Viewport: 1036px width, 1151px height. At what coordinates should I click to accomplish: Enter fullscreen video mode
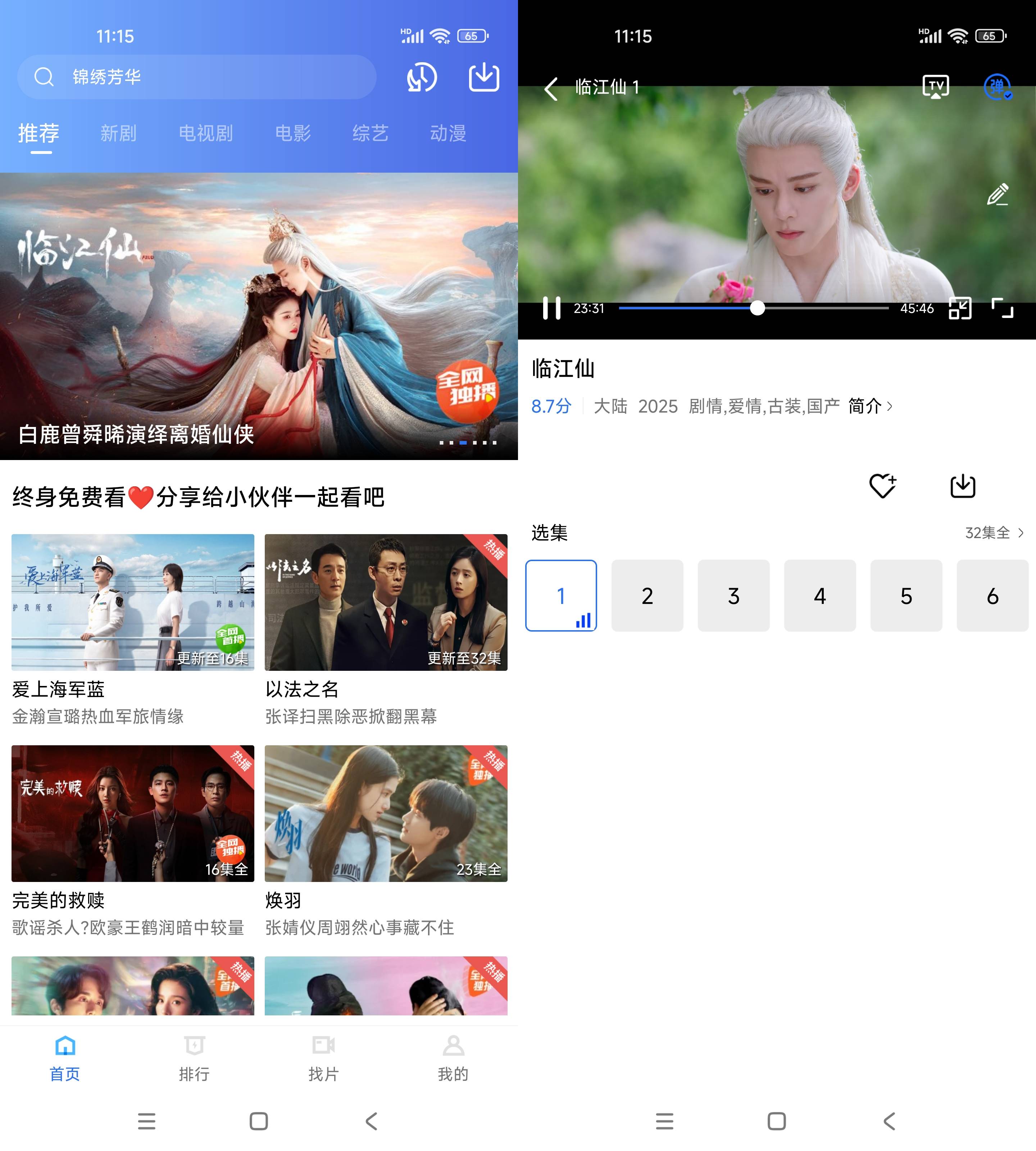click(1002, 309)
